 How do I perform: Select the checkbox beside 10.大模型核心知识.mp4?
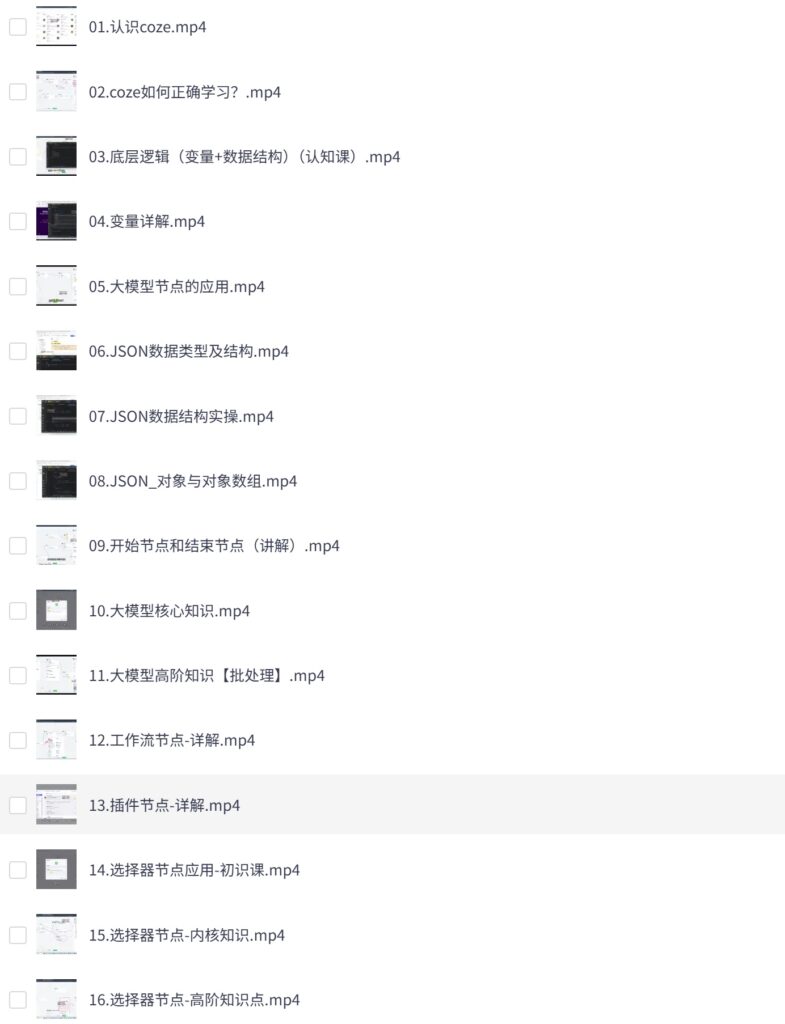pos(18,611)
